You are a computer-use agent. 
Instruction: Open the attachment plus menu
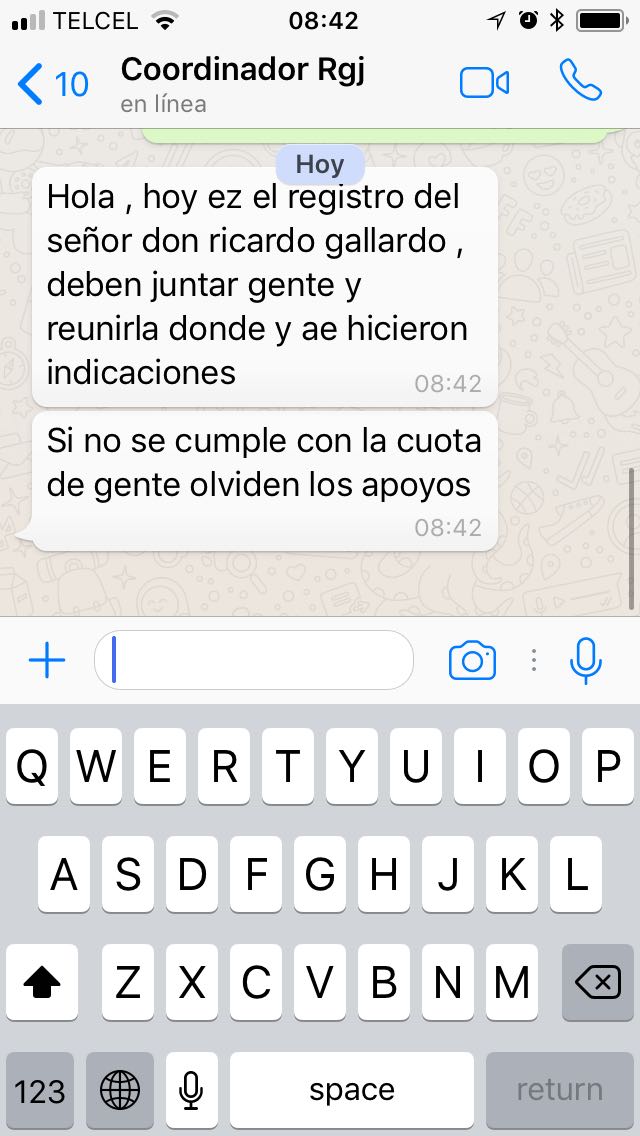click(46, 661)
